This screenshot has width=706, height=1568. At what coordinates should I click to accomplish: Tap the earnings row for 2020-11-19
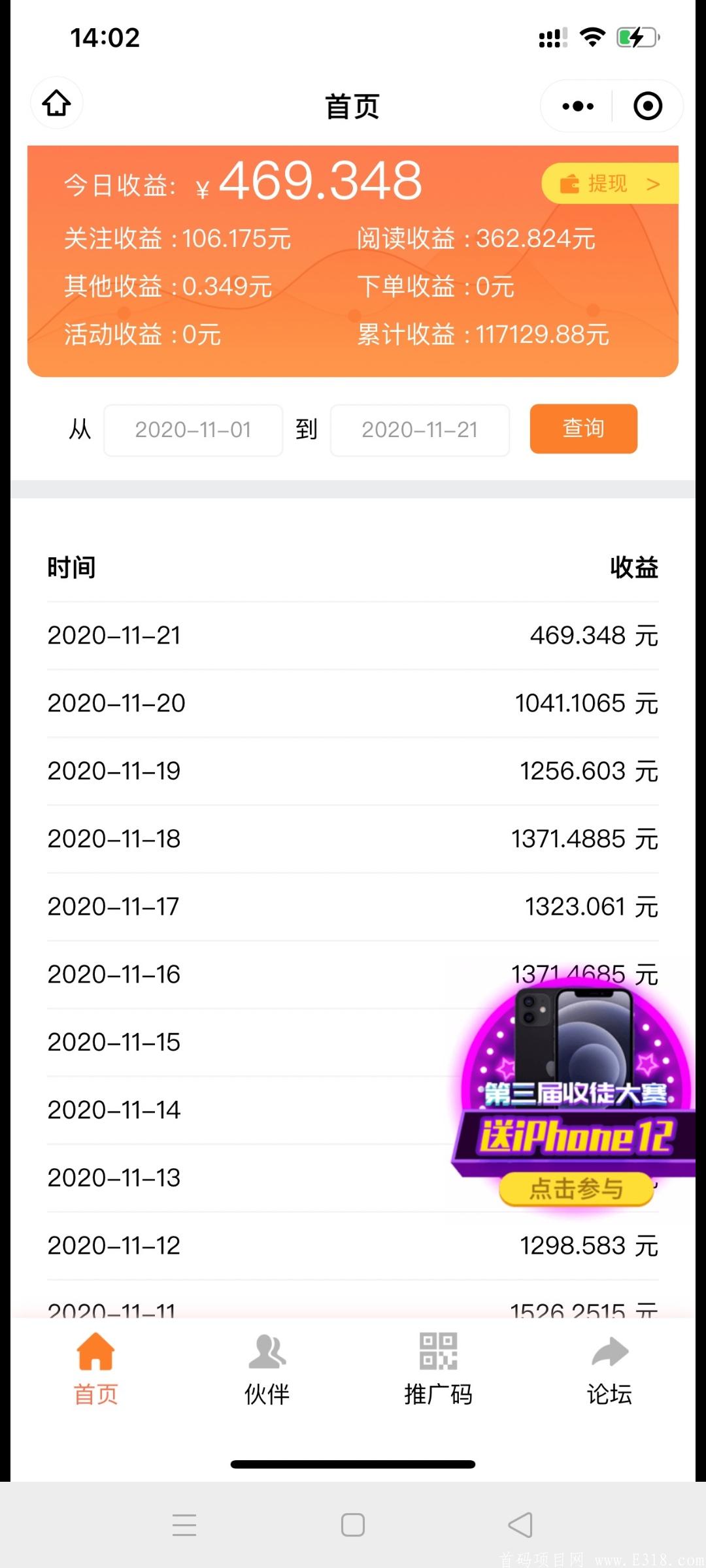tap(353, 771)
